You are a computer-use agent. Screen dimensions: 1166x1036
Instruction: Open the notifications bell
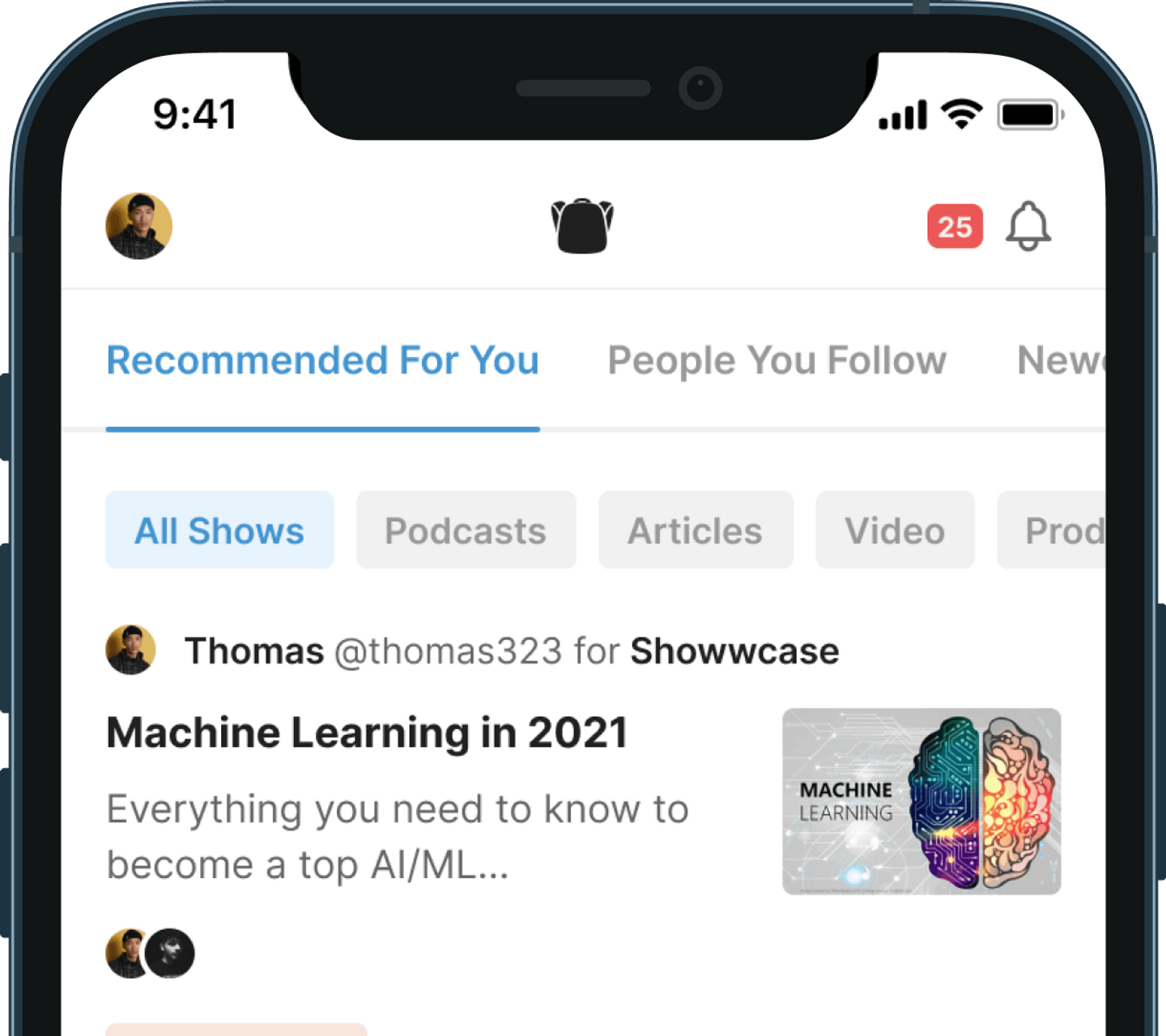point(1028,226)
